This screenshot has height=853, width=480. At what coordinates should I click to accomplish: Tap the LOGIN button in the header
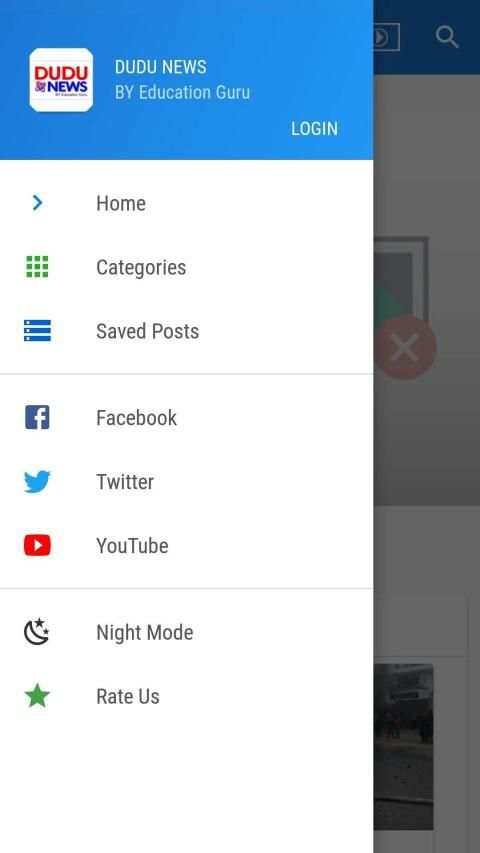[x=314, y=129]
